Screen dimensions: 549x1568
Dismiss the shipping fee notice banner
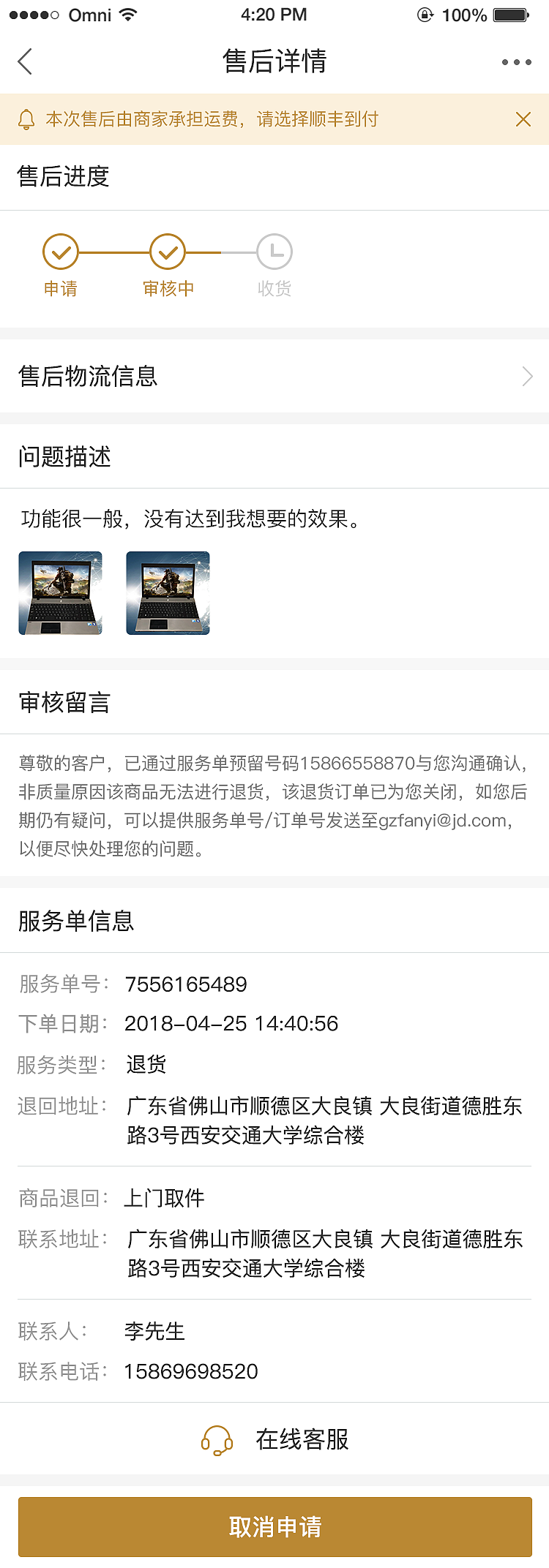coord(523,118)
